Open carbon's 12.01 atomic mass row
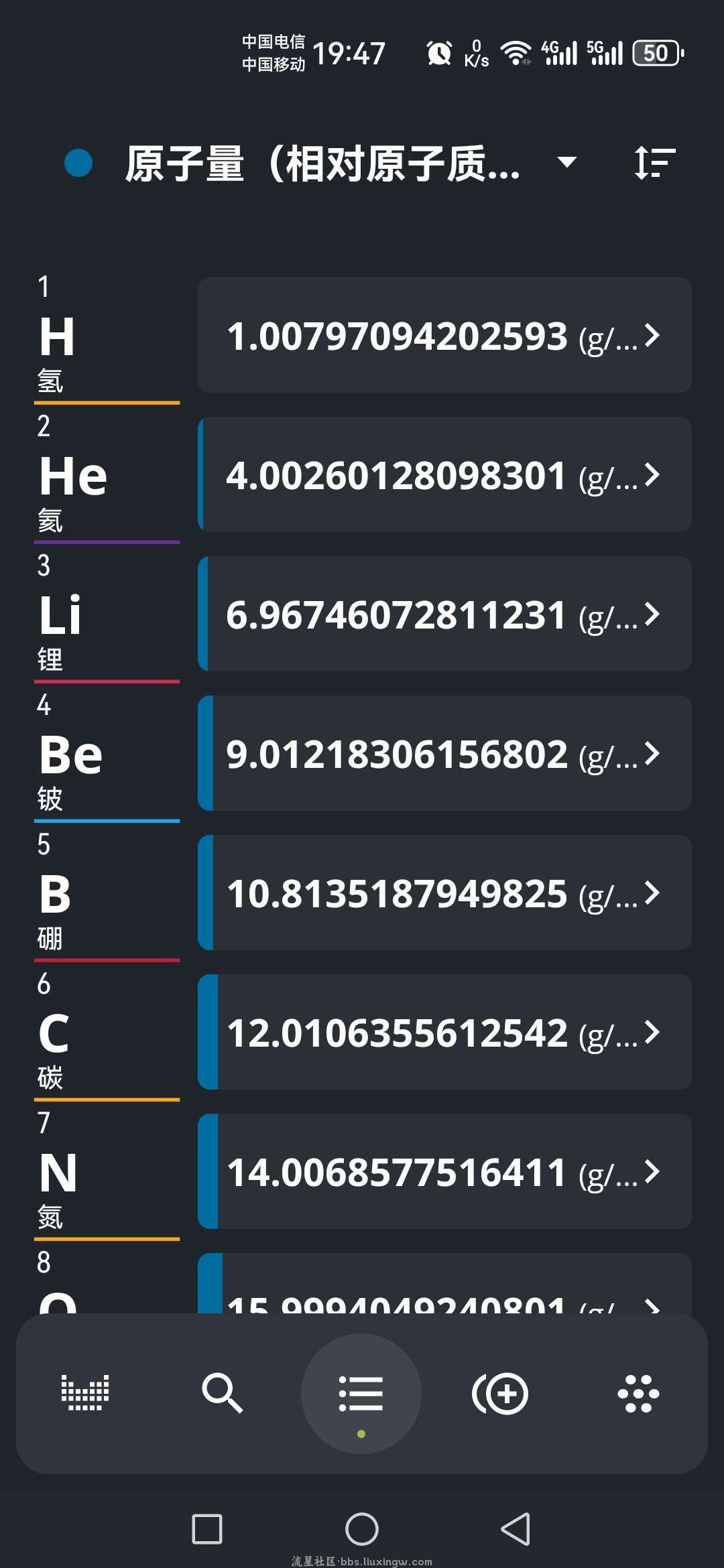 pos(444,1032)
